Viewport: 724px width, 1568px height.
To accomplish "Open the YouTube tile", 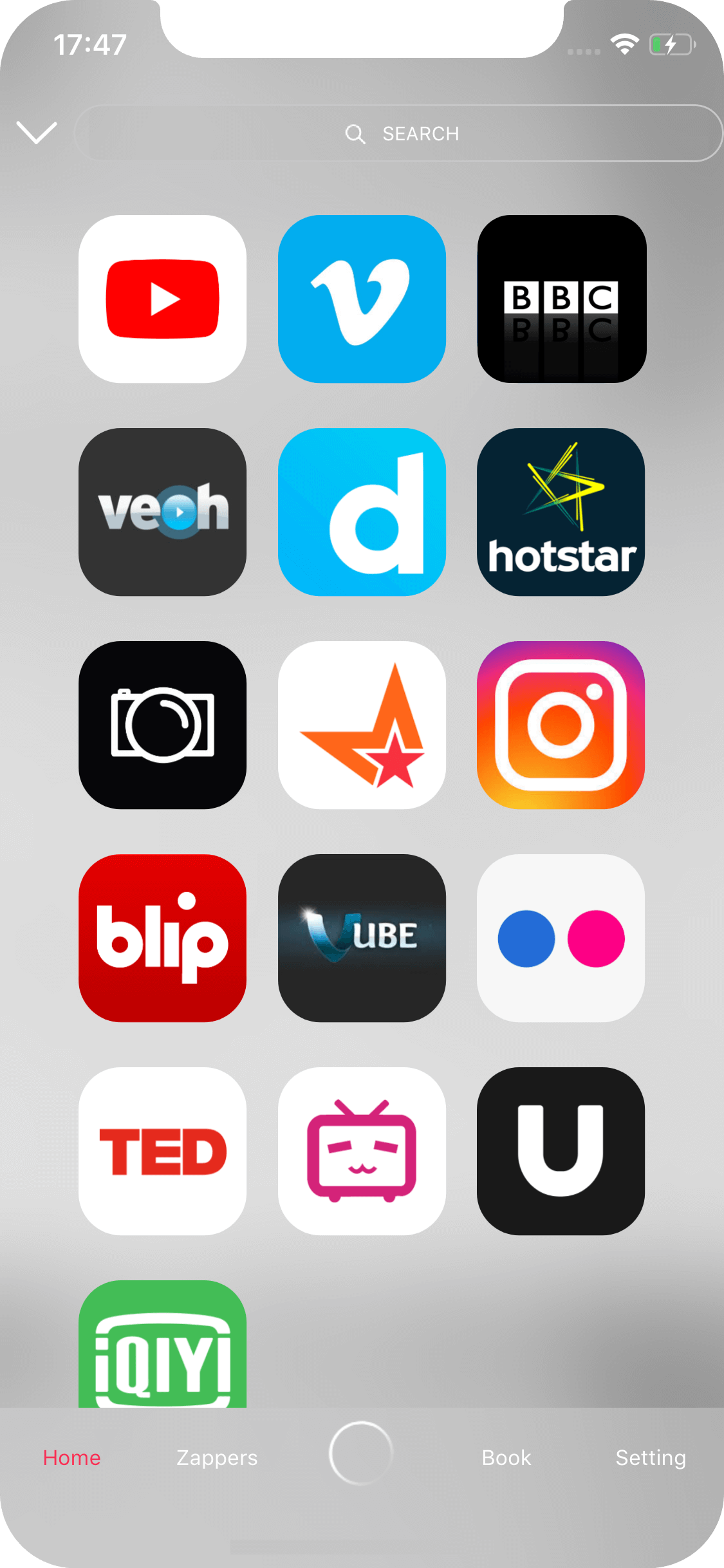I will (162, 299).
